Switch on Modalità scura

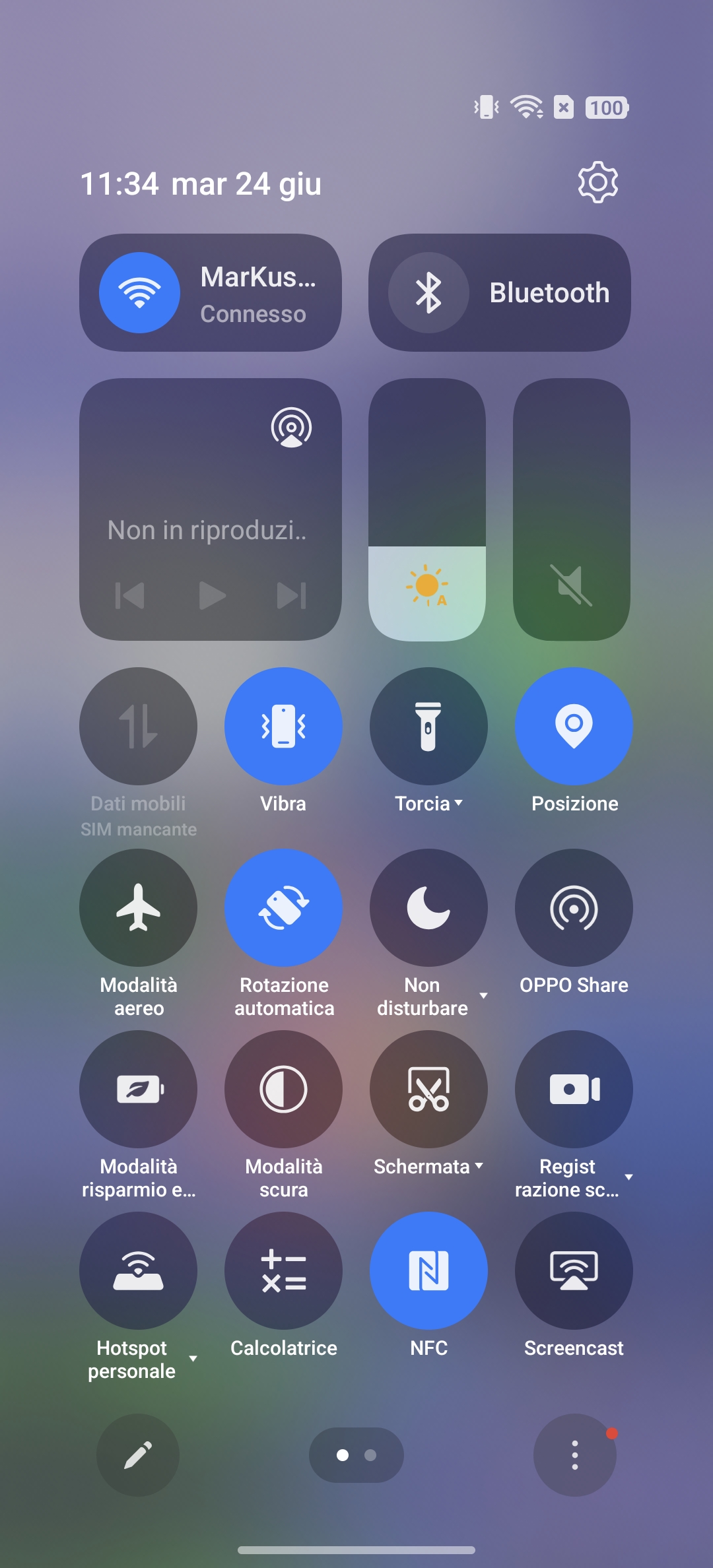click(283, 1089)
